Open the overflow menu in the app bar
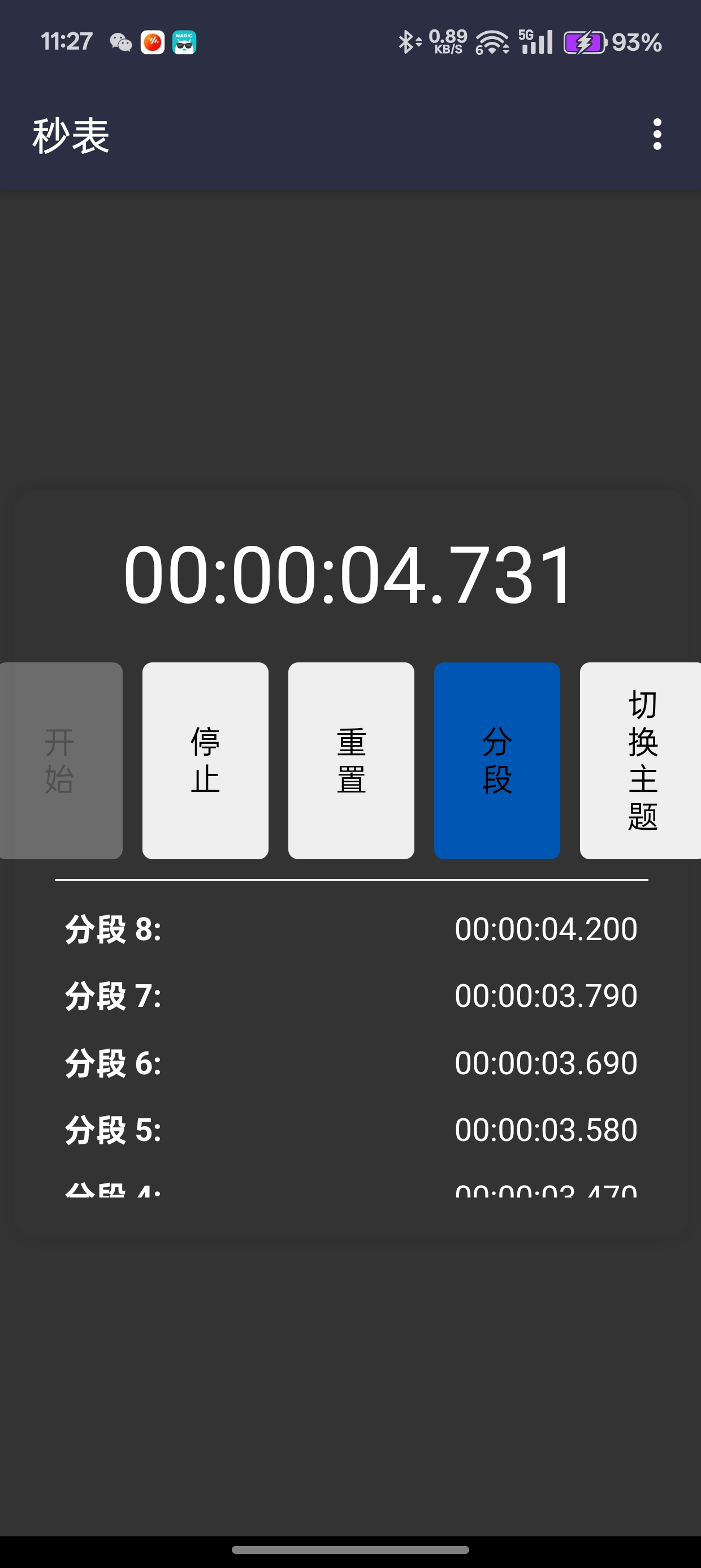The image size is (701, 1568). pyautogui.click(x=656, y=134)
